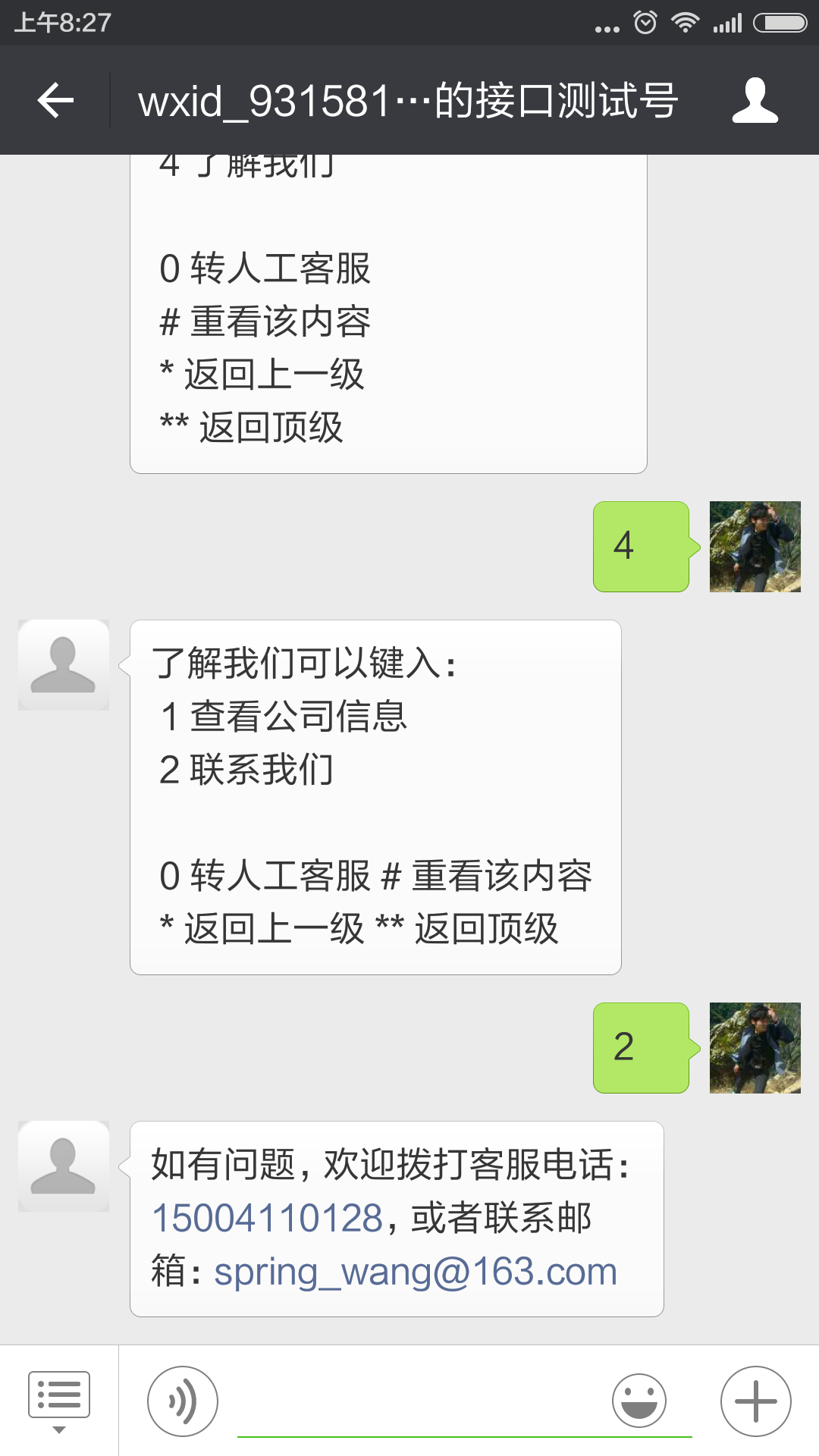Call the phone number 15004110128
This screenshot has height=1456, width=819.
point(267,1219)
